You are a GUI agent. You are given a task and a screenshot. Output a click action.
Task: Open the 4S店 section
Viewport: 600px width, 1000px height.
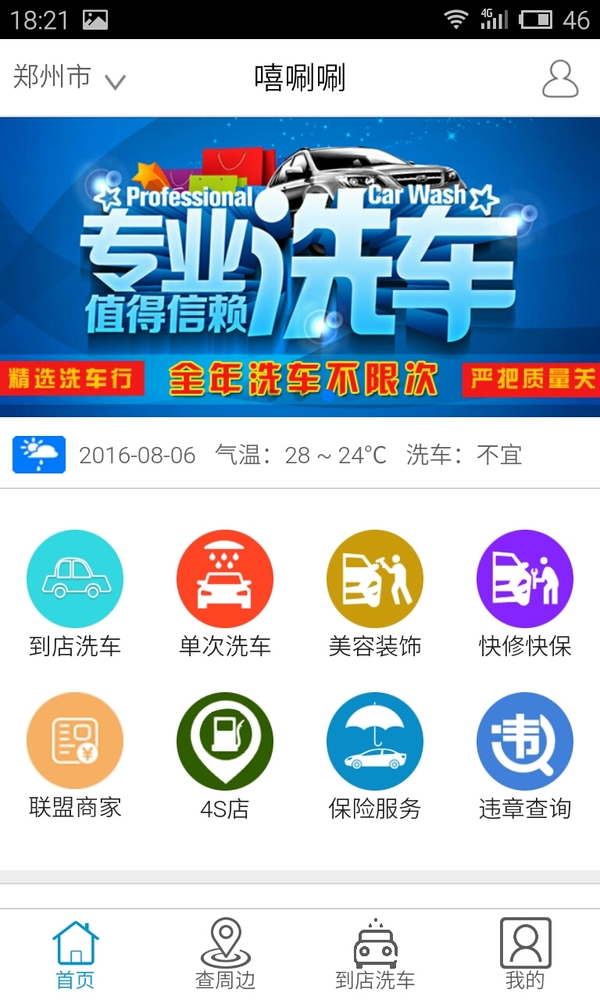(225, 754)
